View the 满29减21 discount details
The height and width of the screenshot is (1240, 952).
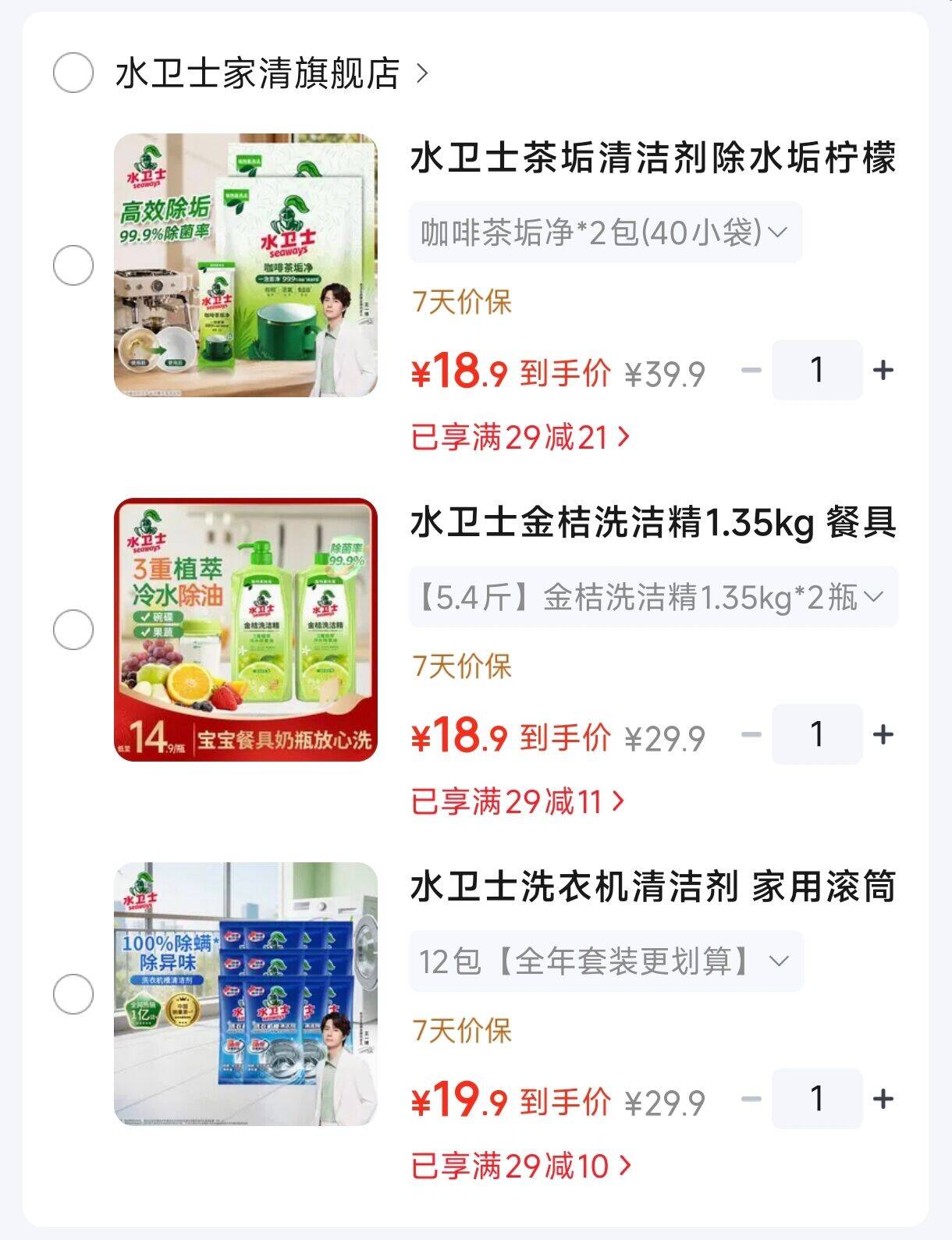(x=520, y=437)
